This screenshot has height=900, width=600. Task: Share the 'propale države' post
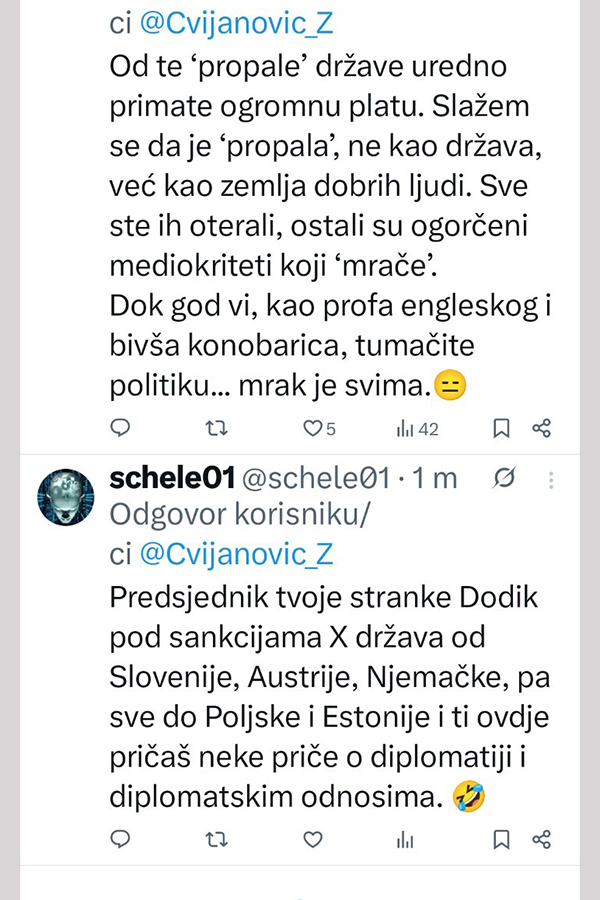pyautogui.click(x=542, y=428)
